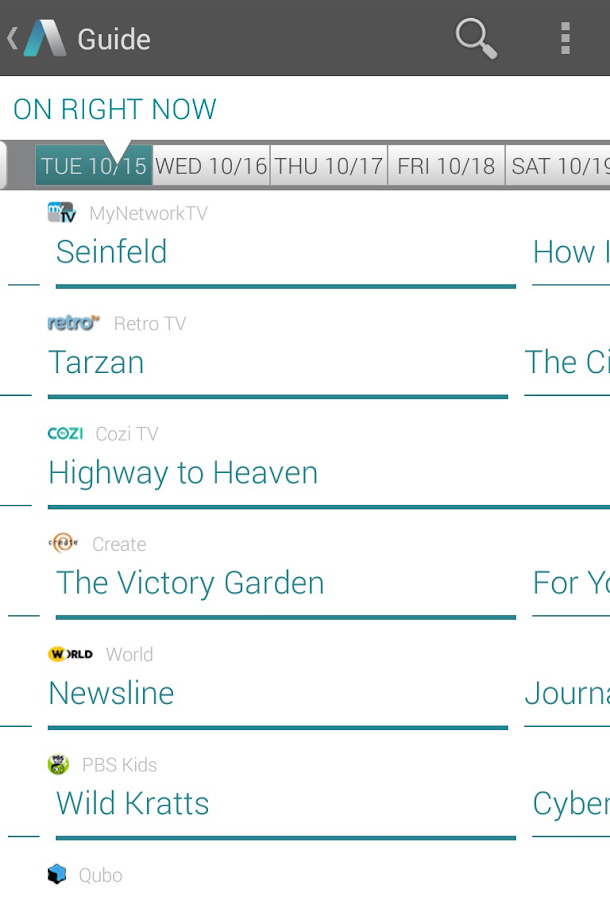The height and width of the screenshot is (900, 610).
Task: Open The Victory Garden program
Action: click(x=190, y=583)
